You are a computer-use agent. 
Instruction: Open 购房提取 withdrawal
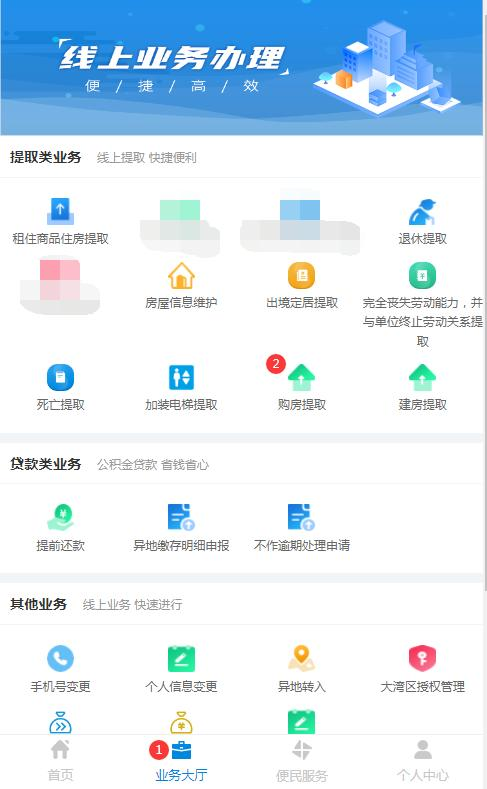[x=302, y=387]
